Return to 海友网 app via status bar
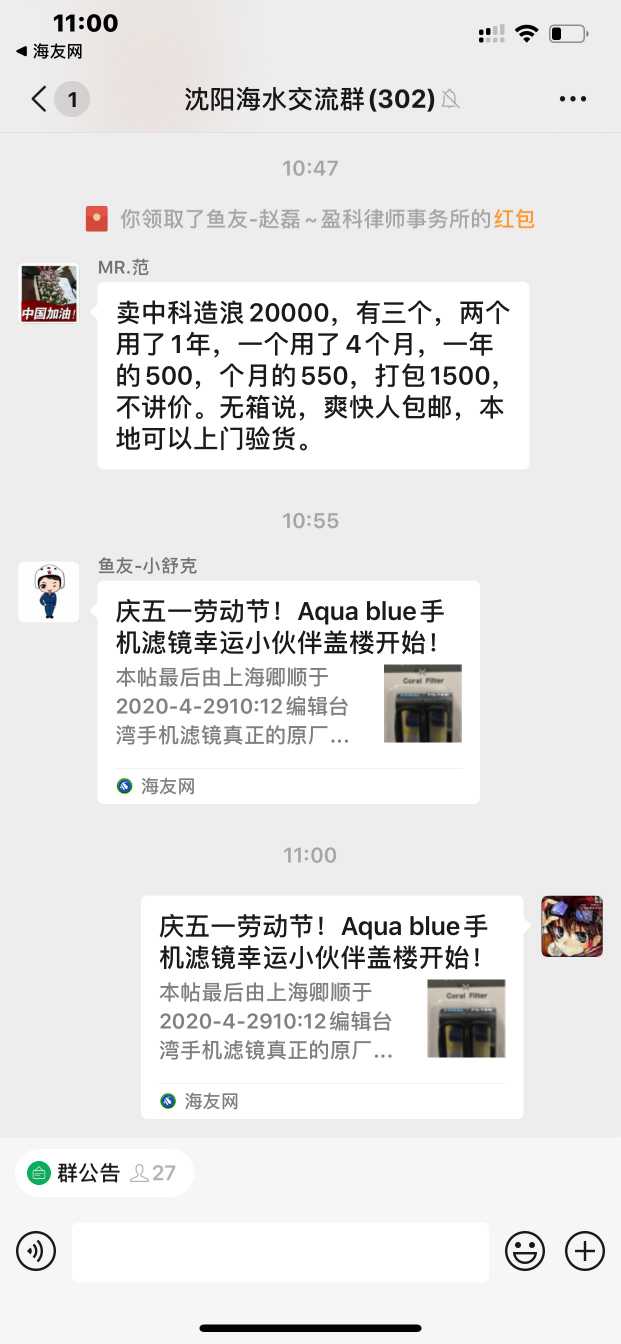Image resolution: width=621 pixels, height=1344 pixels. pyautogui.click(x=49, y=51)
